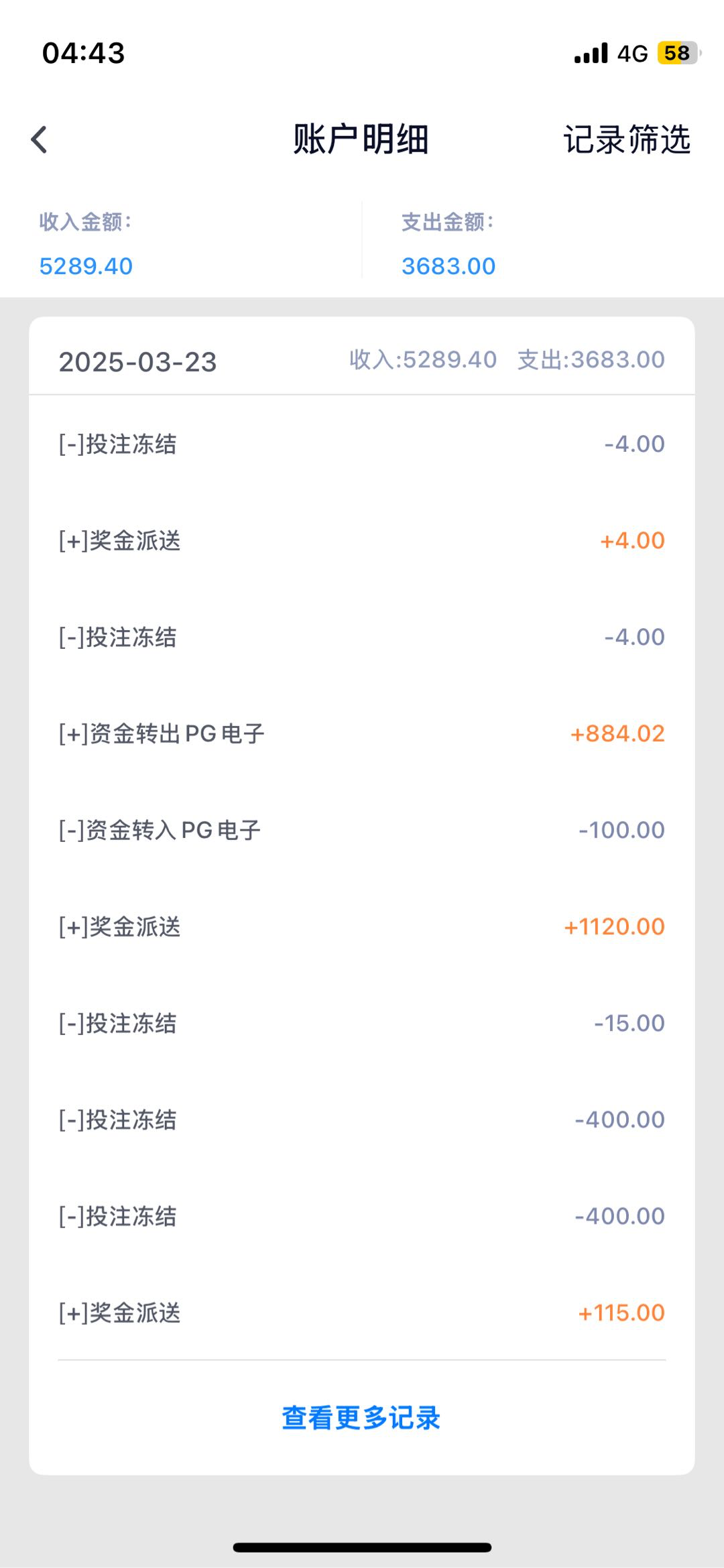The width and height of the screenshot is (724, 1568).
Task: Go back using the top-left arrow
Action: [40, 139]
